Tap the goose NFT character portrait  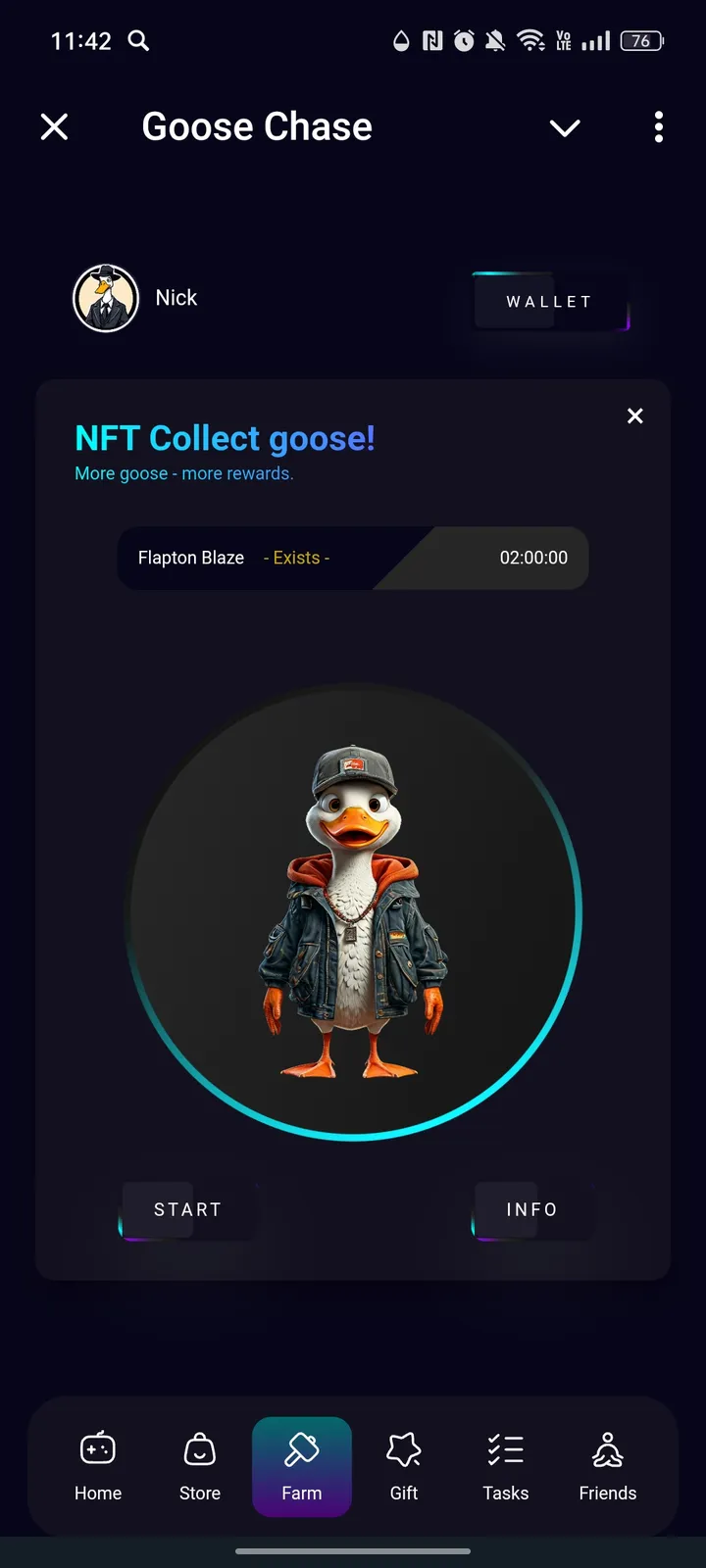click(353, 911)
